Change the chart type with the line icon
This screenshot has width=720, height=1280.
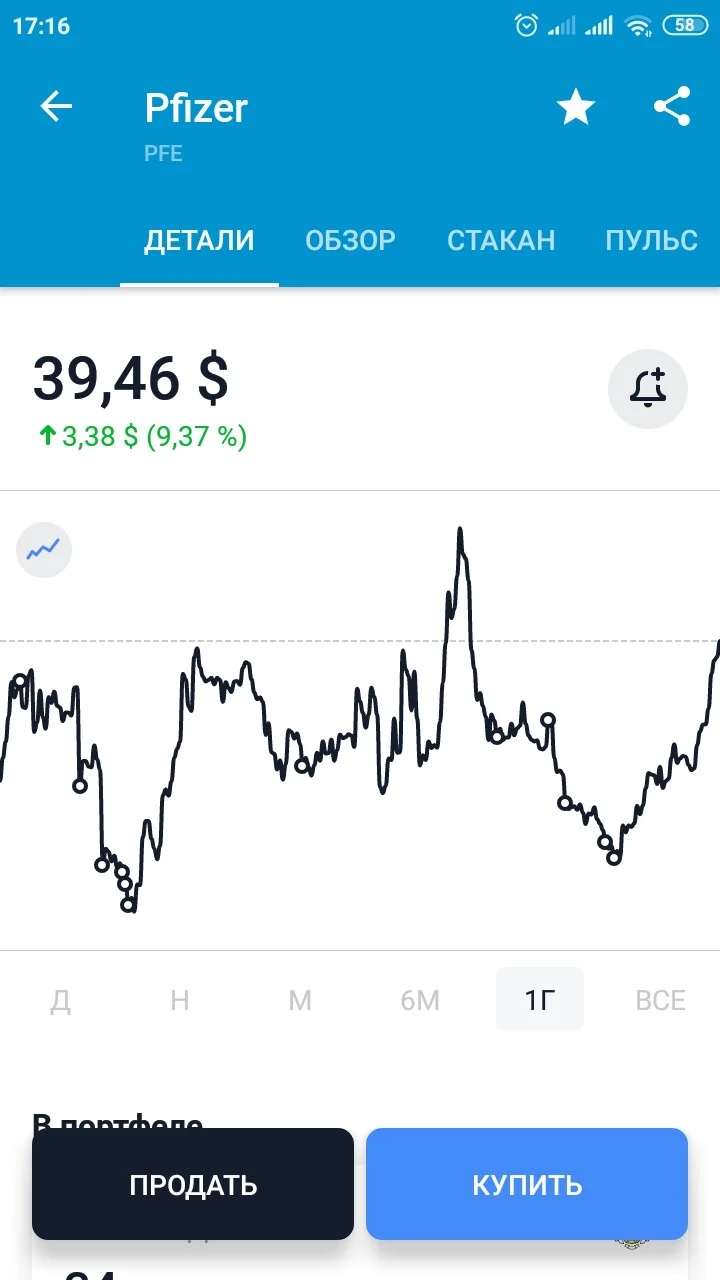coord(44,549)
